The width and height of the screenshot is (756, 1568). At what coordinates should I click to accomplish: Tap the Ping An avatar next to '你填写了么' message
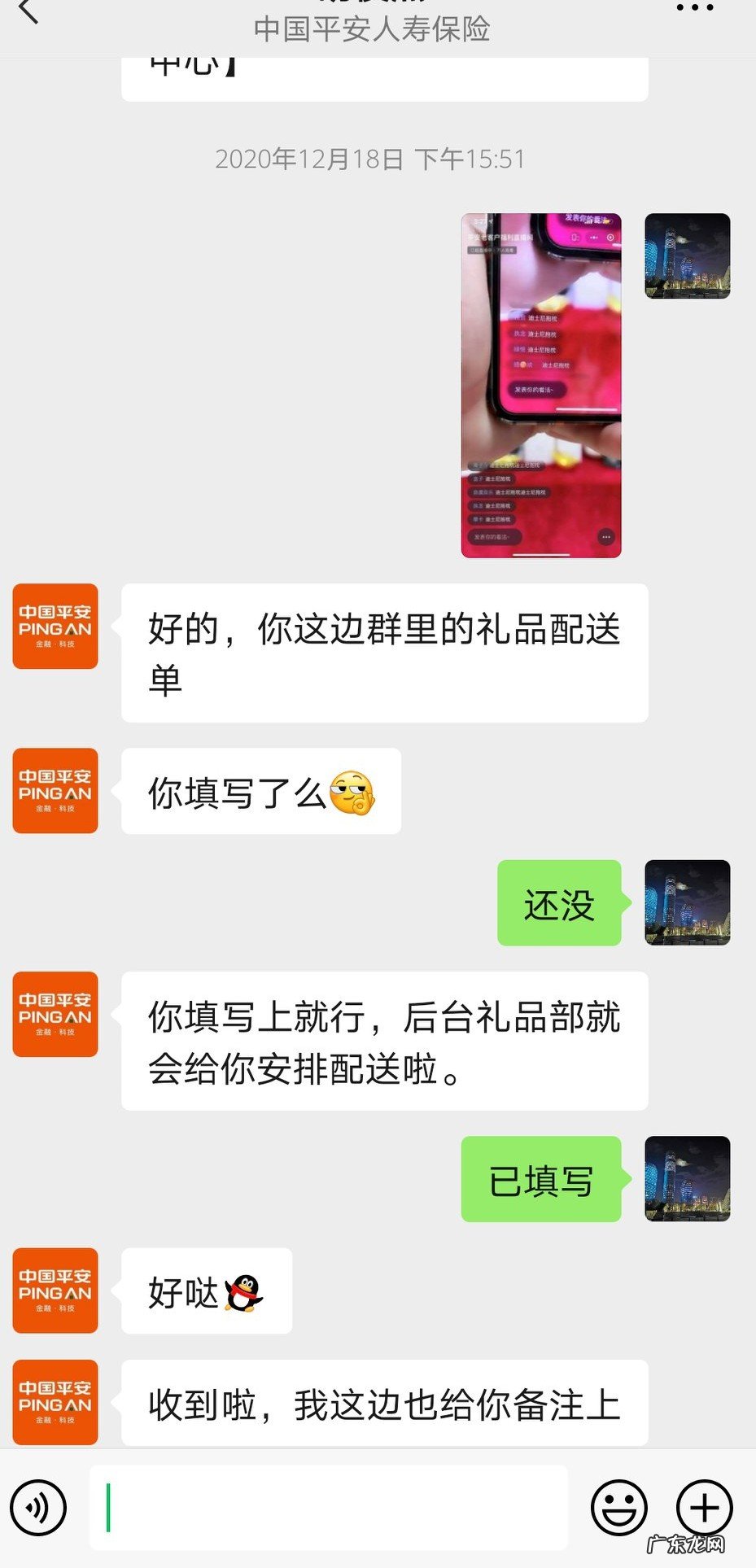[54, 790]
